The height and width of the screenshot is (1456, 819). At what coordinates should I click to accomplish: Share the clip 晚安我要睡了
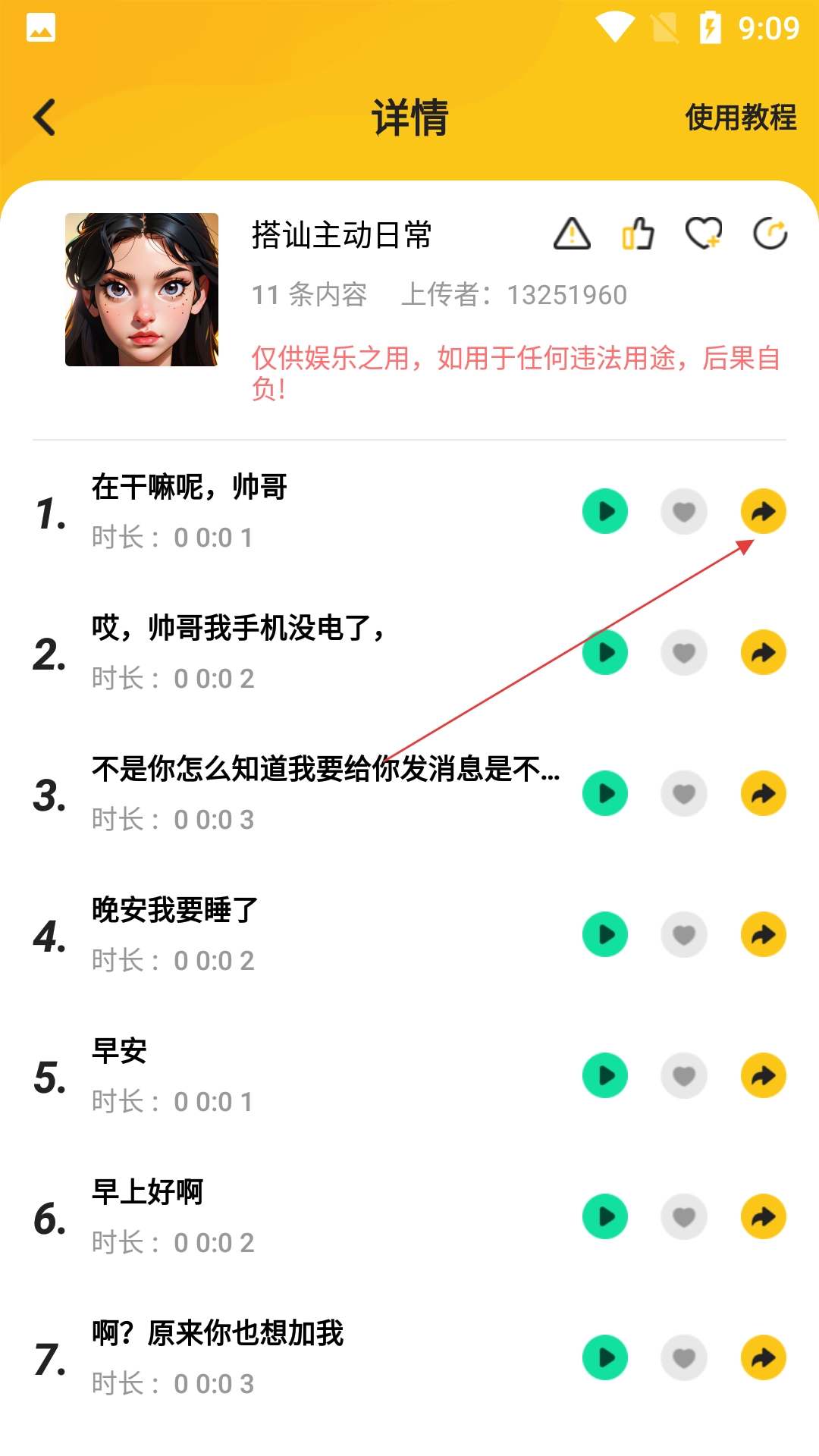click(x=763, y=935)
